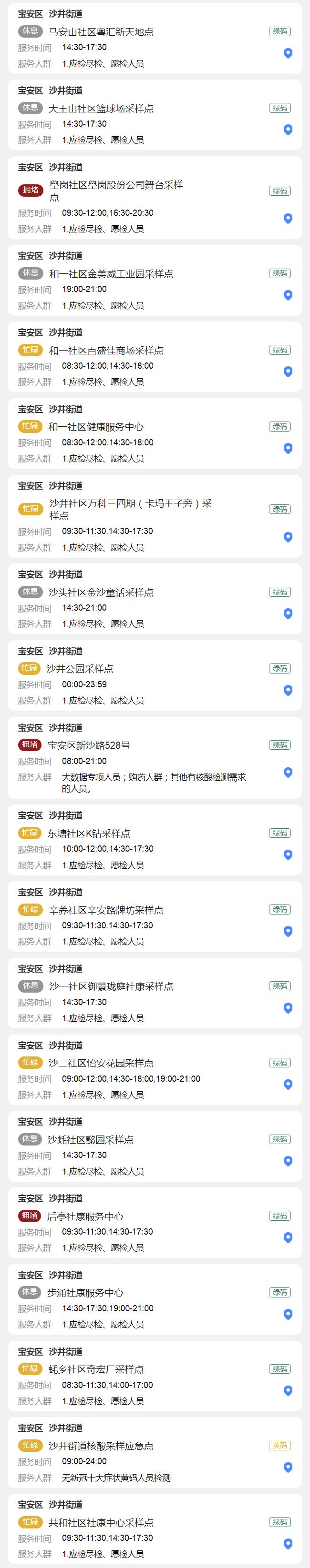Tap location pin for 垦岗社区垦岗股份公司舞台采样点

pyautogui.click(x=288, y=219)
